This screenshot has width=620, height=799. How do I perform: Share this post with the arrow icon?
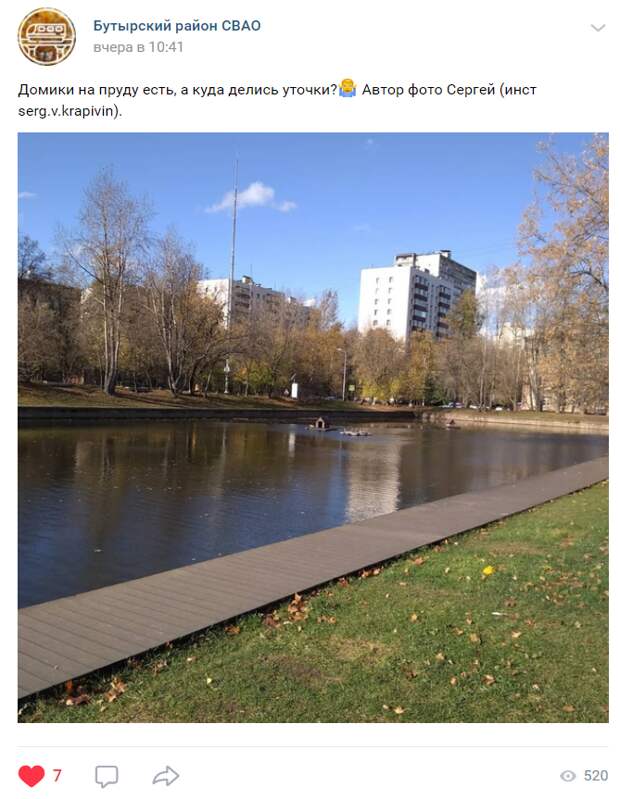(166, 775)
